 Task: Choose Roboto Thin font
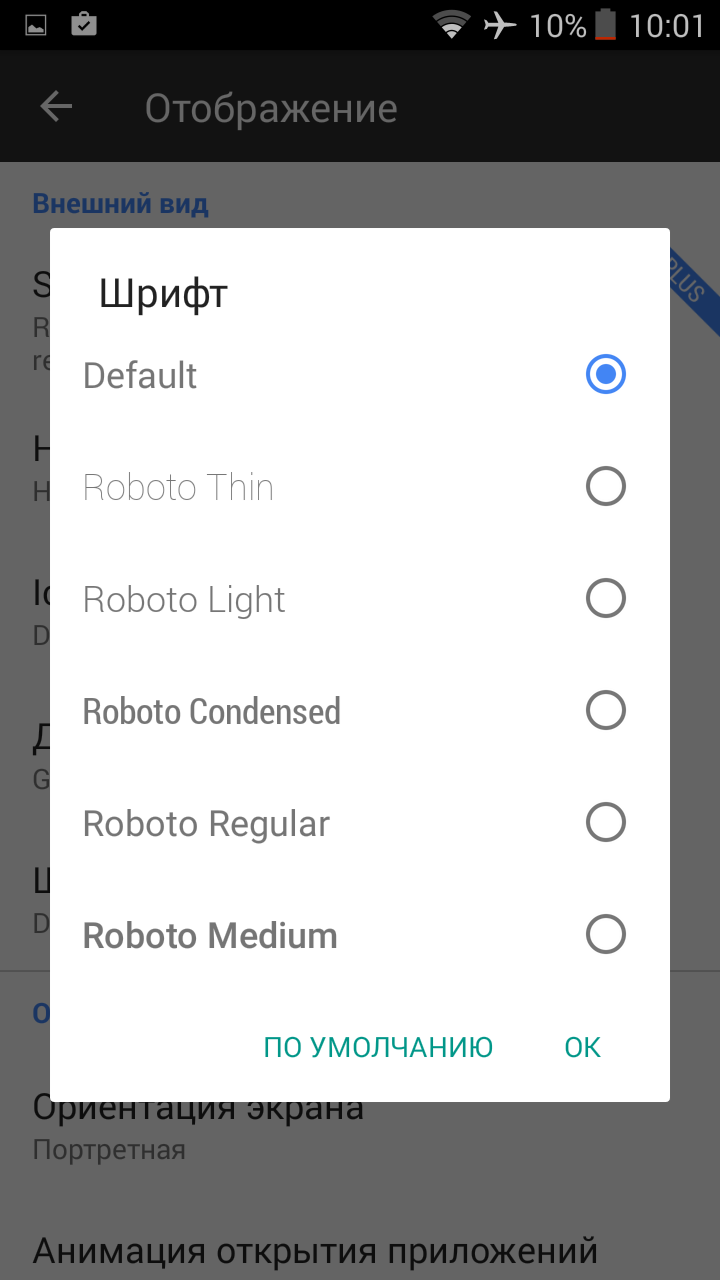click(x=360, y=487)
